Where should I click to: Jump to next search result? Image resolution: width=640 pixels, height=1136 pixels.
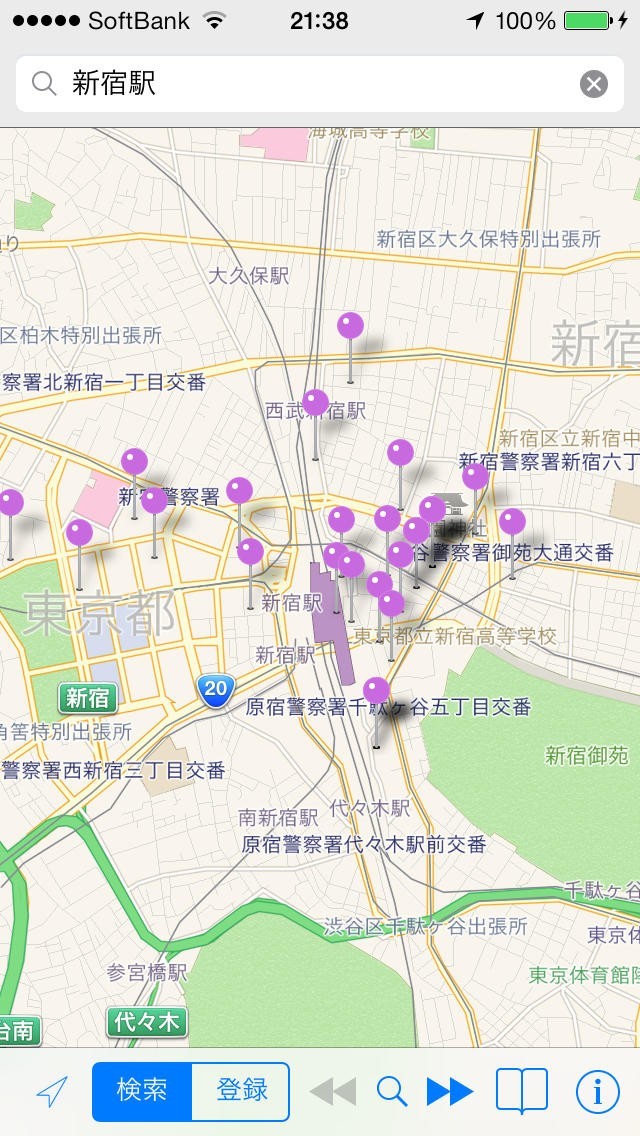coord(450,1092)
